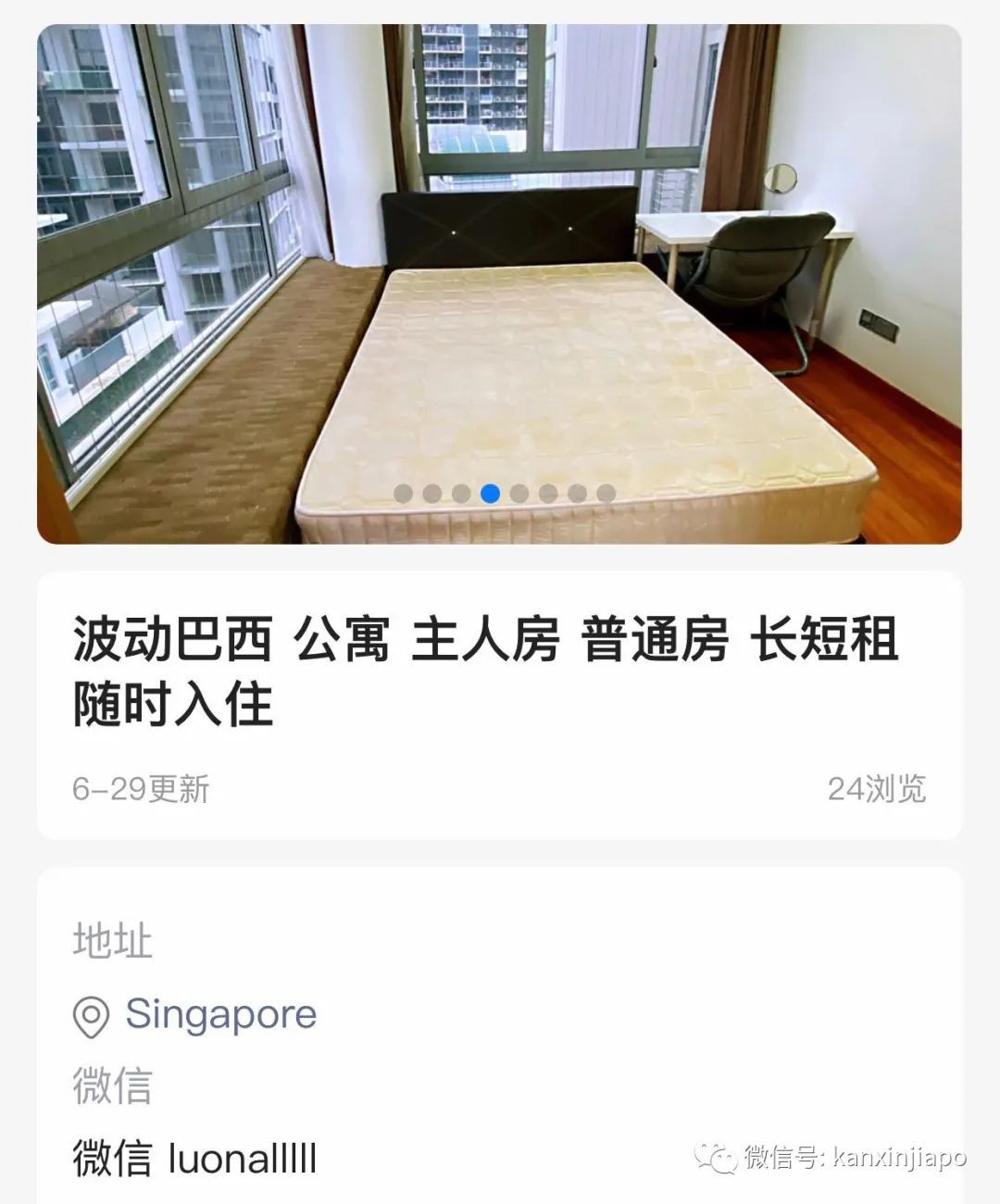Viewport: 1000px width, 1204px height.
Task: Open the bedroom photo in the carousel
Action: tap(500, 278)
